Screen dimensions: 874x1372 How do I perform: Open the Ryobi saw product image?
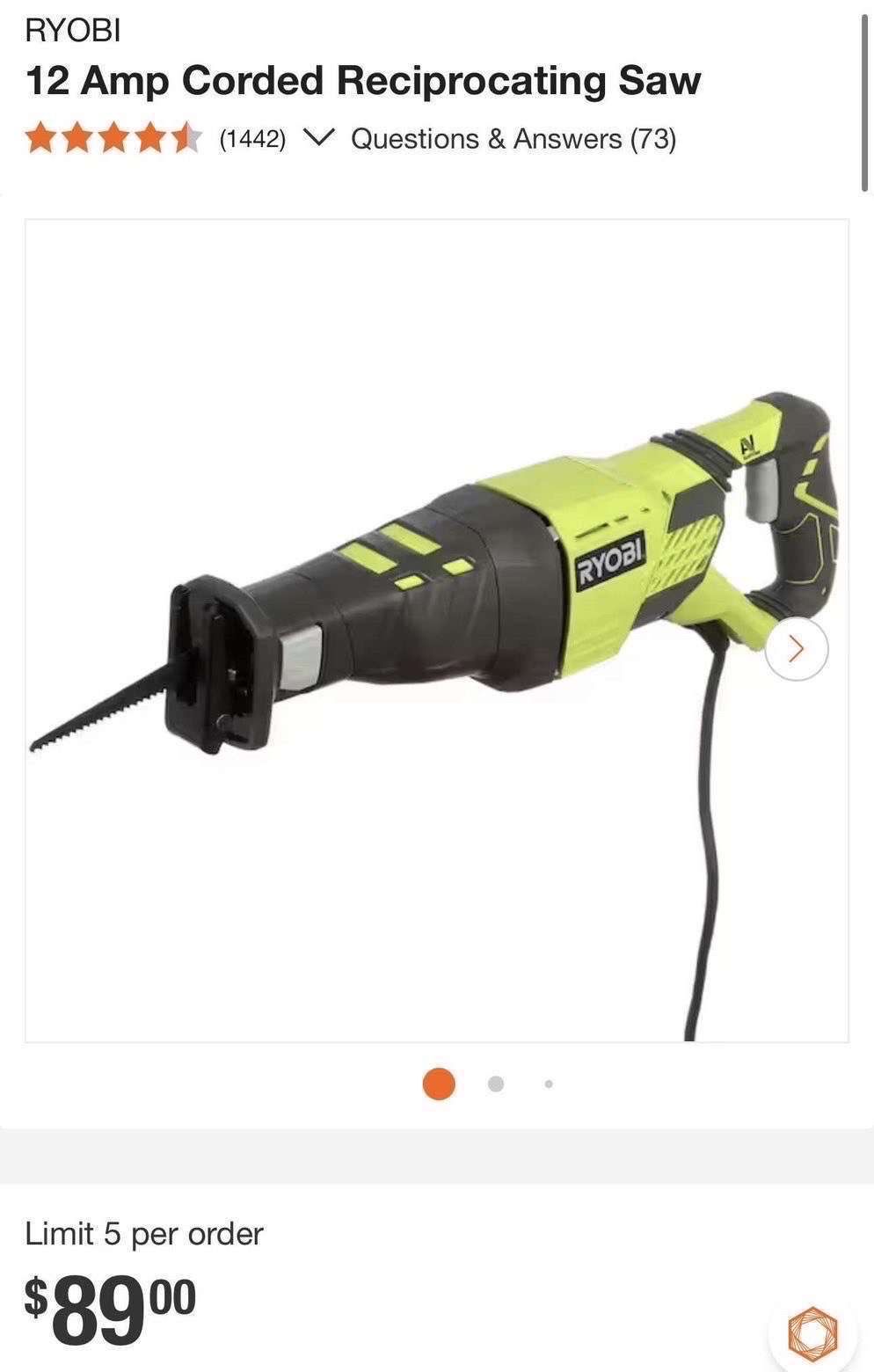point(437,631)
